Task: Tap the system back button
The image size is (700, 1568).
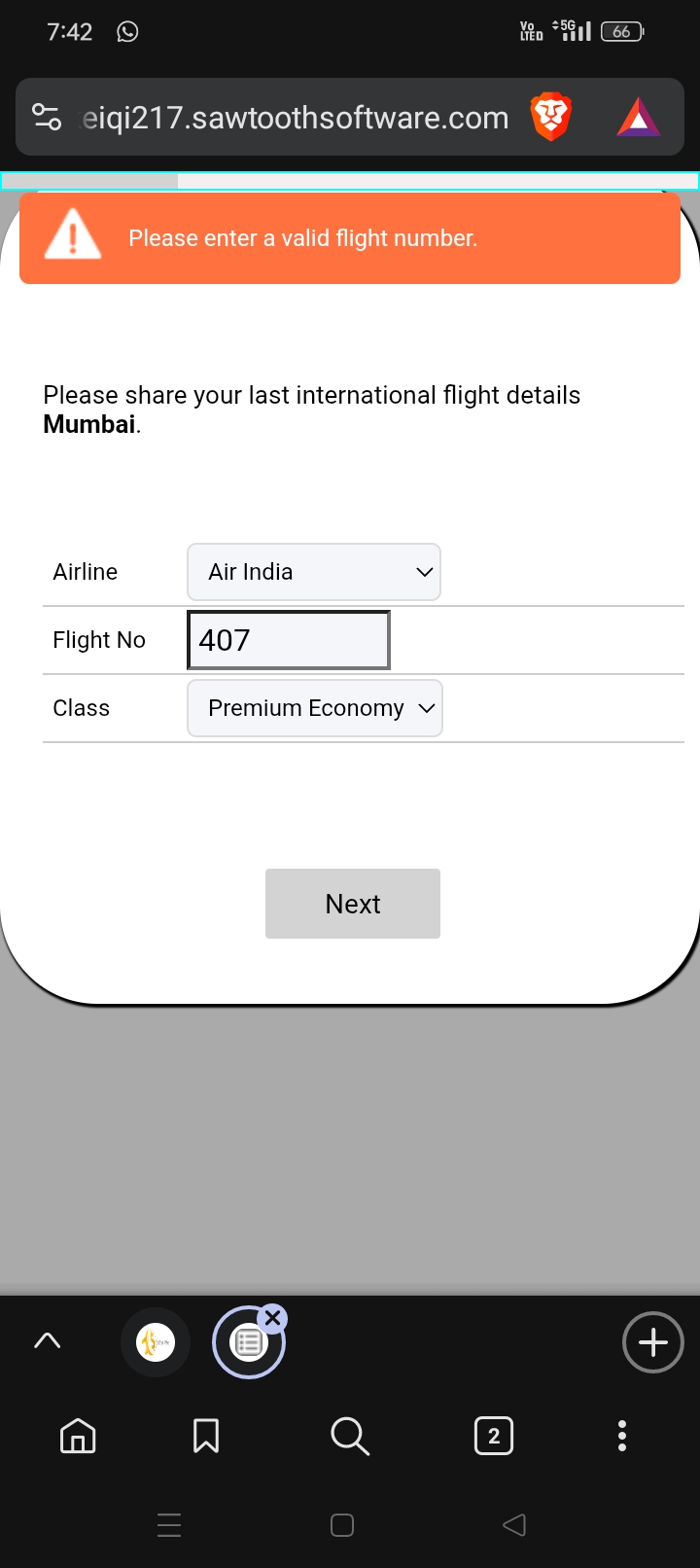Action: 514,1525
